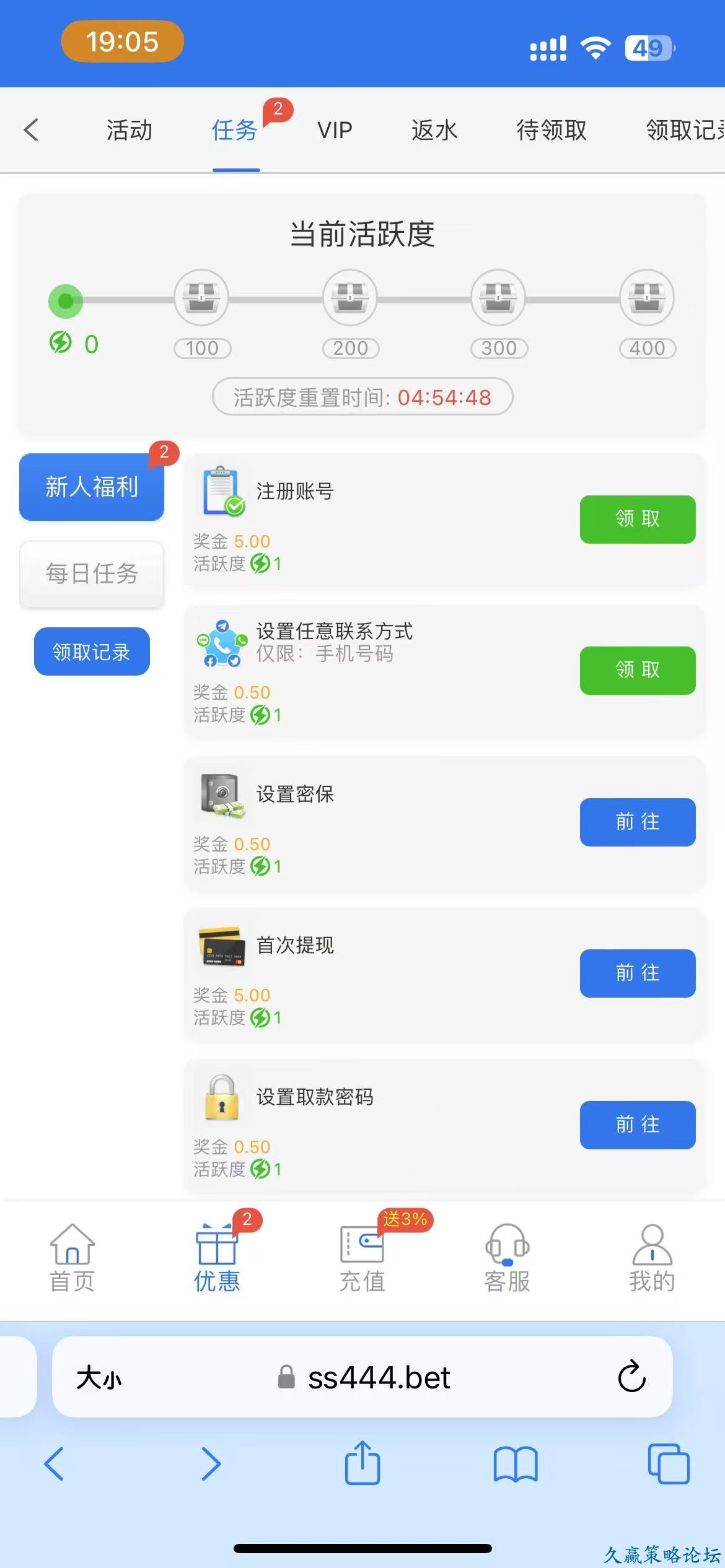Viewport: 725px width, 1568px height.
Task: Switch to the 返水 tab
Action: pos(434,130)
